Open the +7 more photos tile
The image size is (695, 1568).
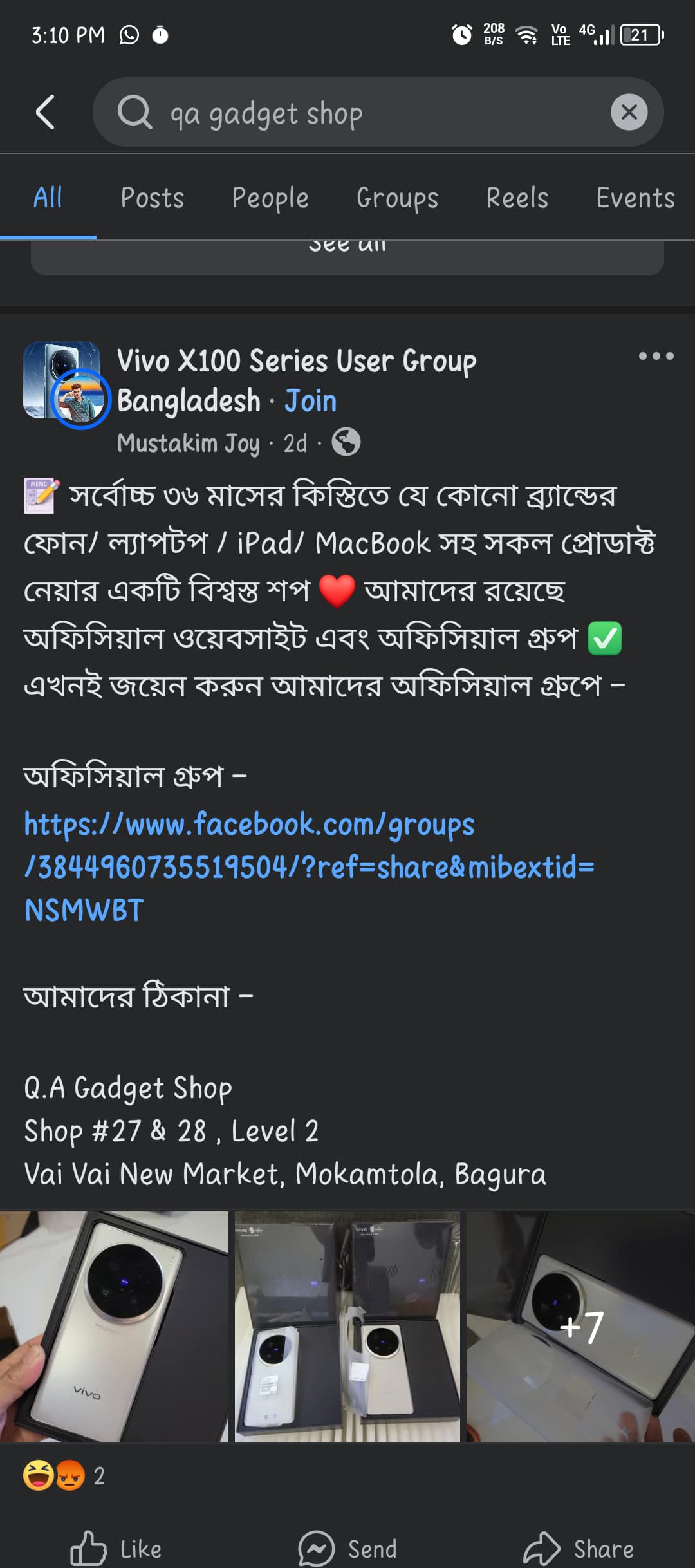[x=580, y=1326]
